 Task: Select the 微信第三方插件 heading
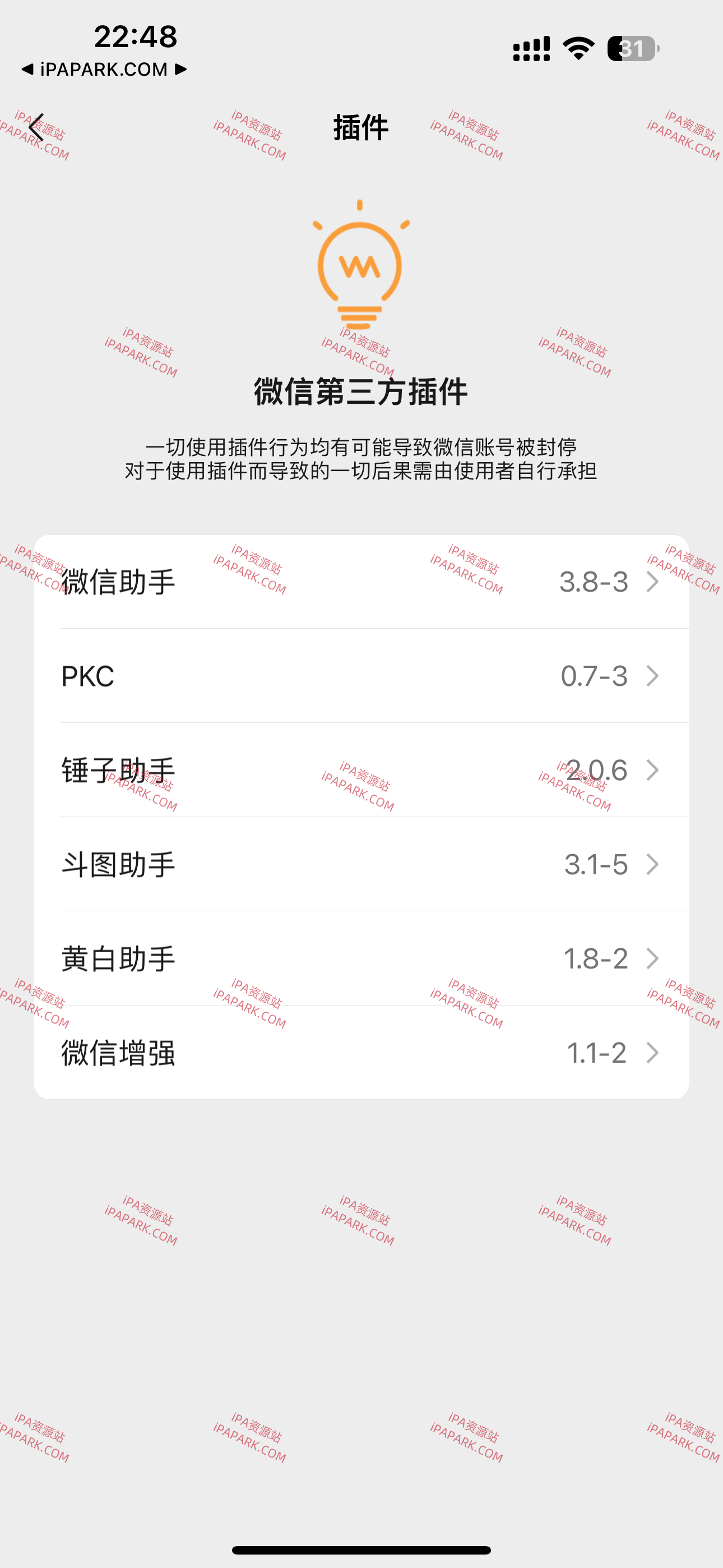coord(361,393)
